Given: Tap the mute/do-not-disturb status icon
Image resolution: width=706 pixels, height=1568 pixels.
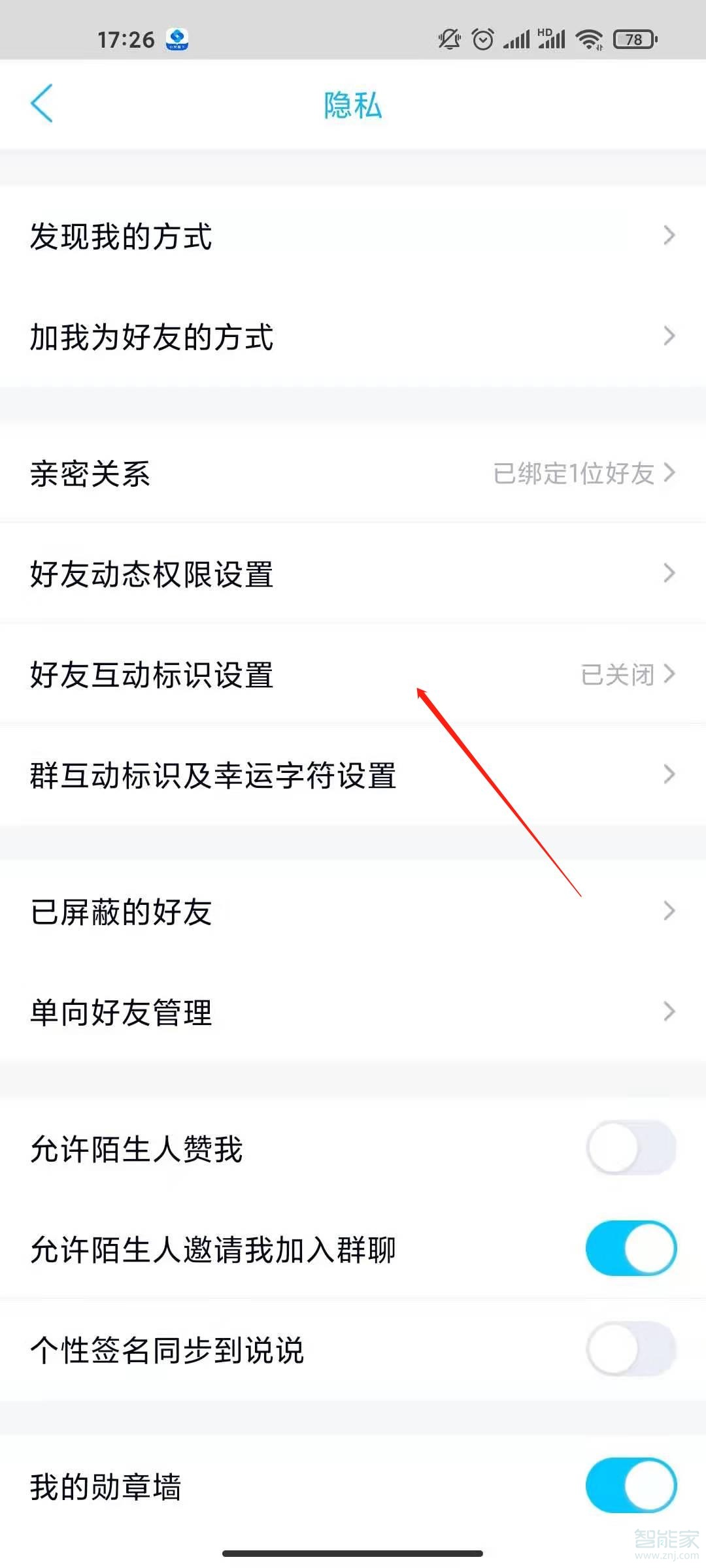Looking at the screenshot, I should [448, 39].
